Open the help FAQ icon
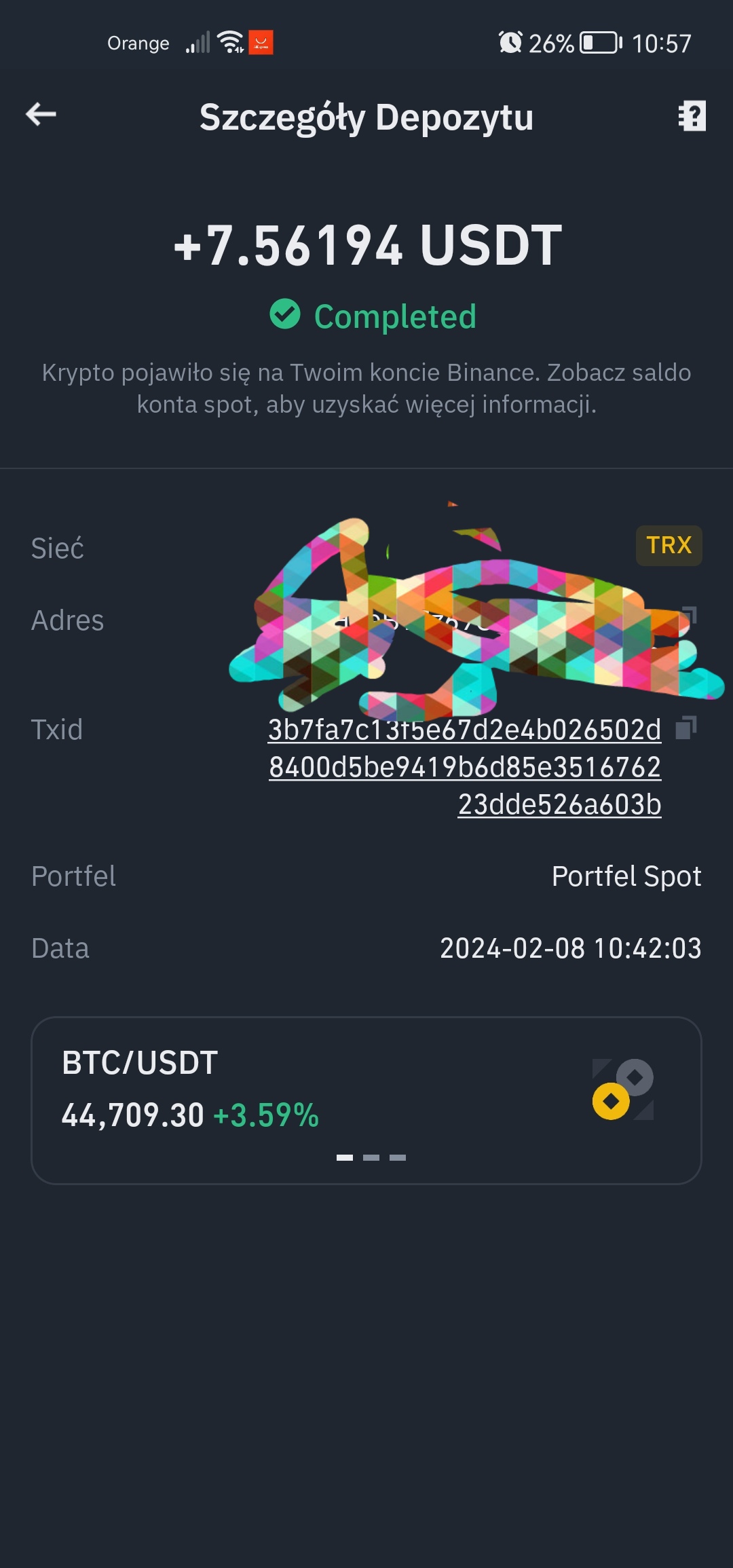Screen dimensions: 733x1568 692,116
